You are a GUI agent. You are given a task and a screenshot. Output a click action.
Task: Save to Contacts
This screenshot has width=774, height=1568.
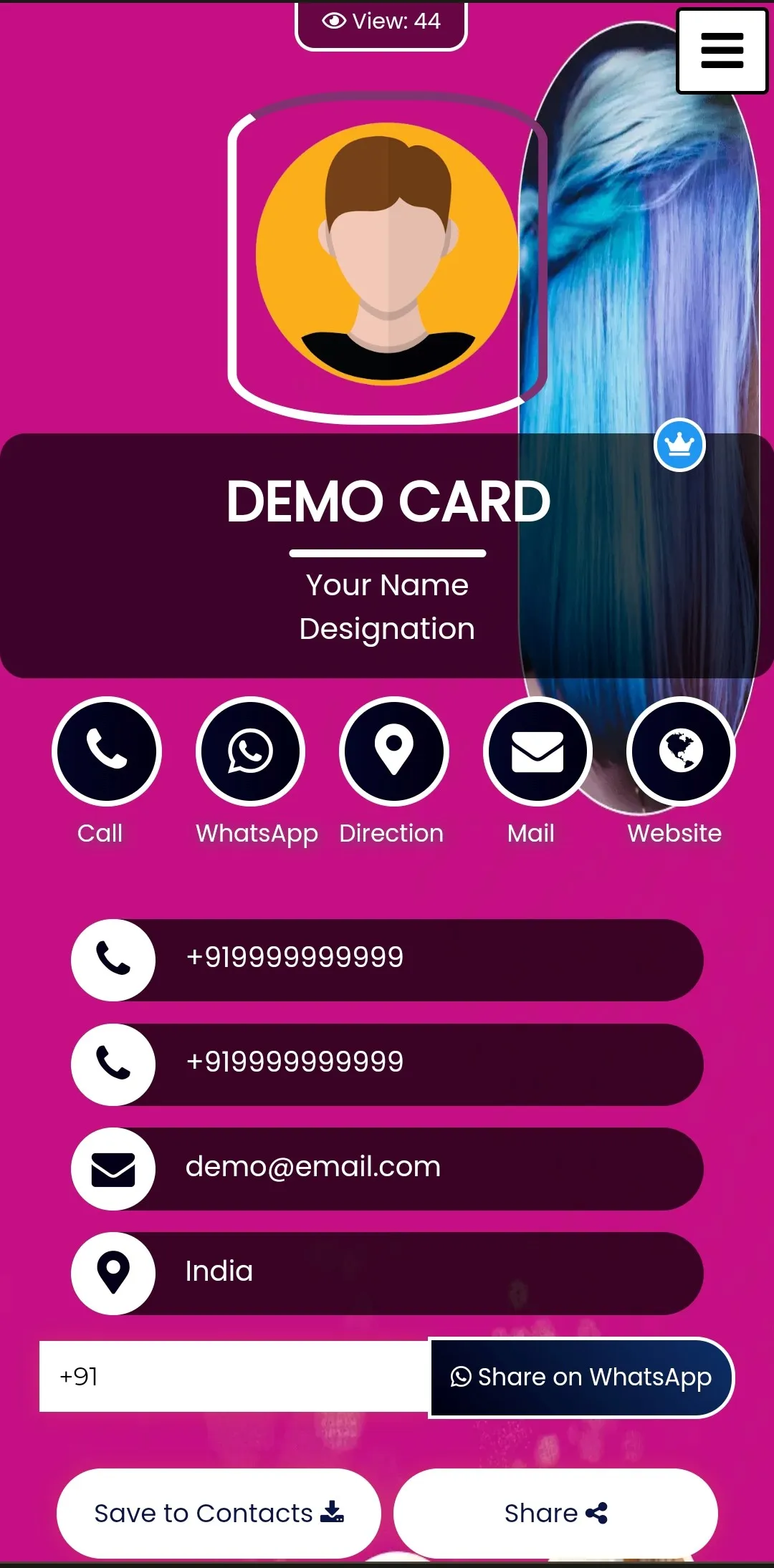[219, 1512]
